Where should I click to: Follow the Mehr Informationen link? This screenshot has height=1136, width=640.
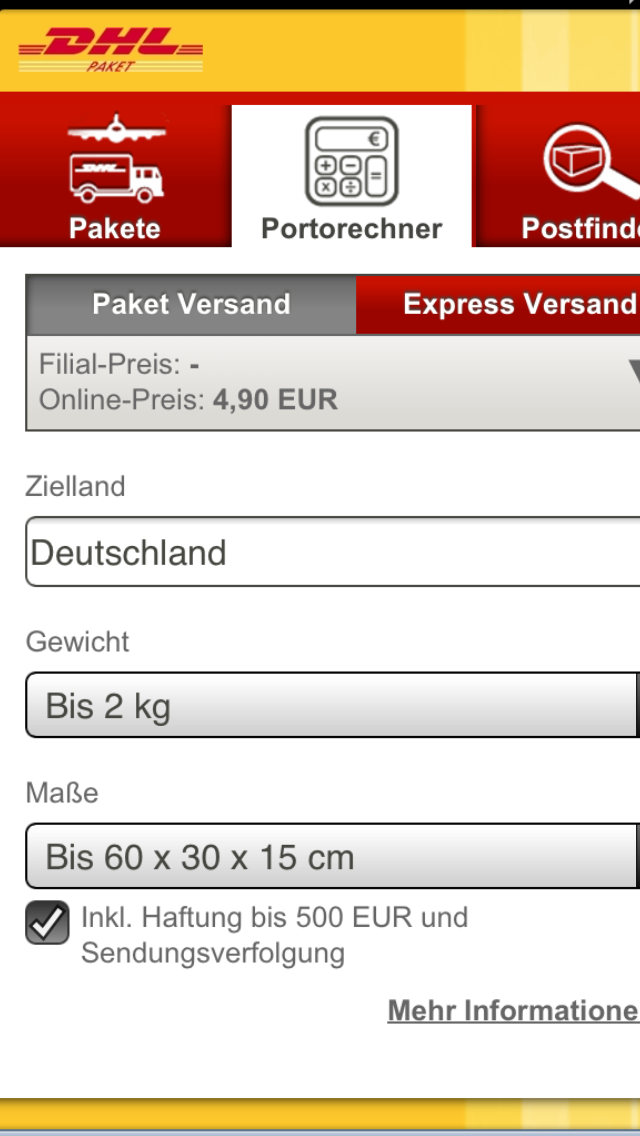514,1010
